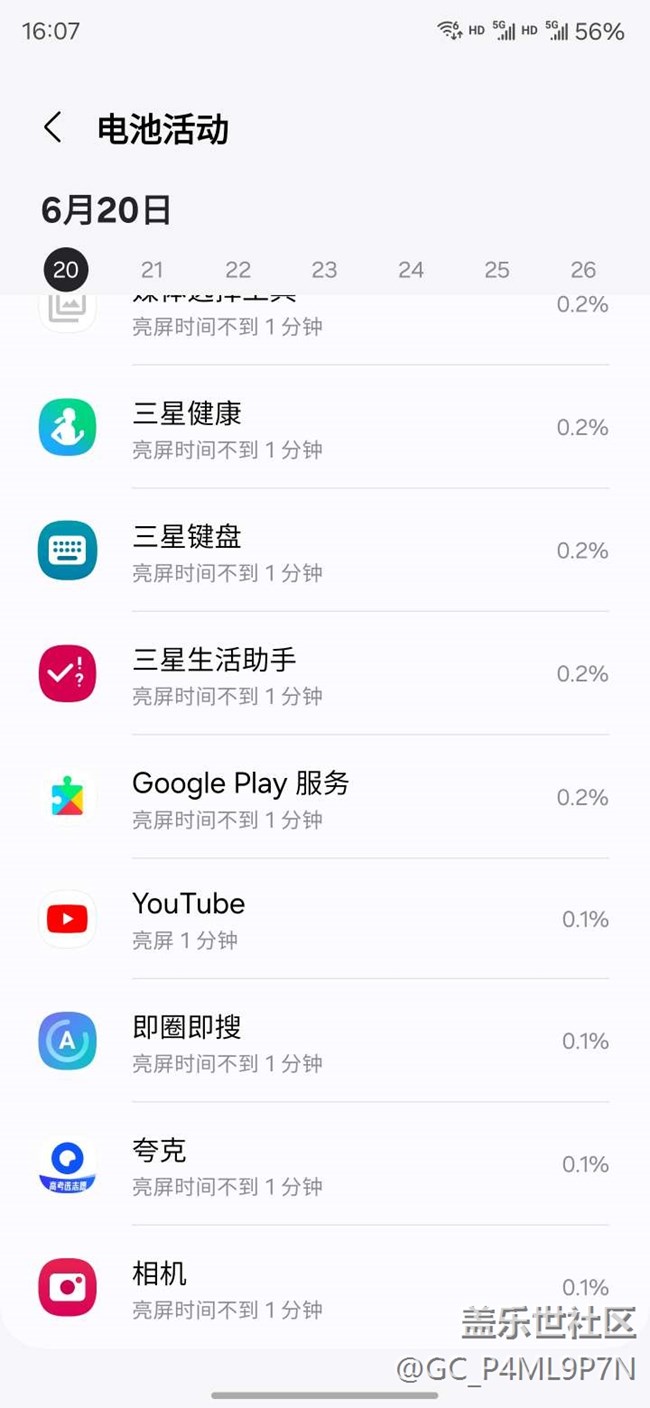Open 三星健康 battery details

pyautogui.click(x=324, y=428)
